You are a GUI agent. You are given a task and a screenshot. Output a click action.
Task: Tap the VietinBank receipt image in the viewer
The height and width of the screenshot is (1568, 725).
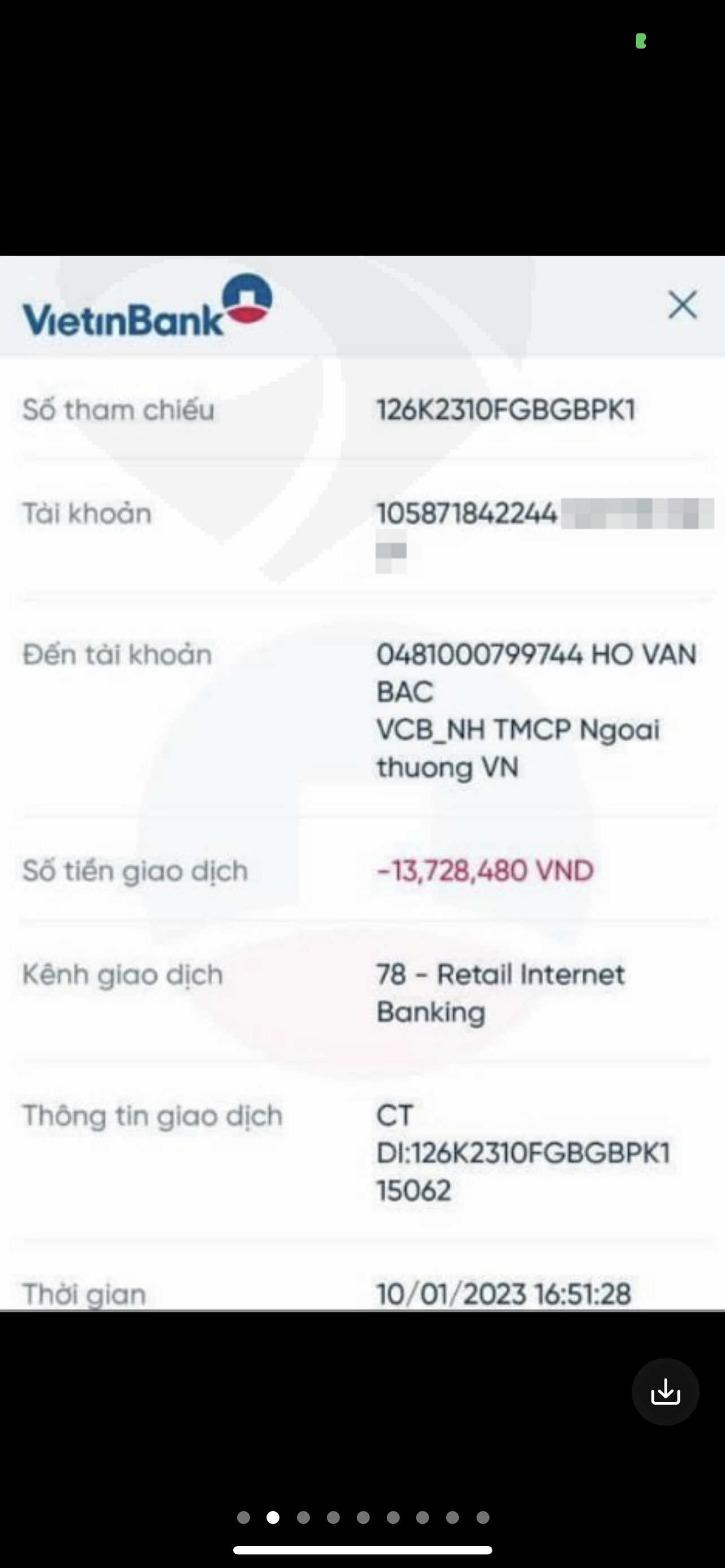click(x=362, y=783)
